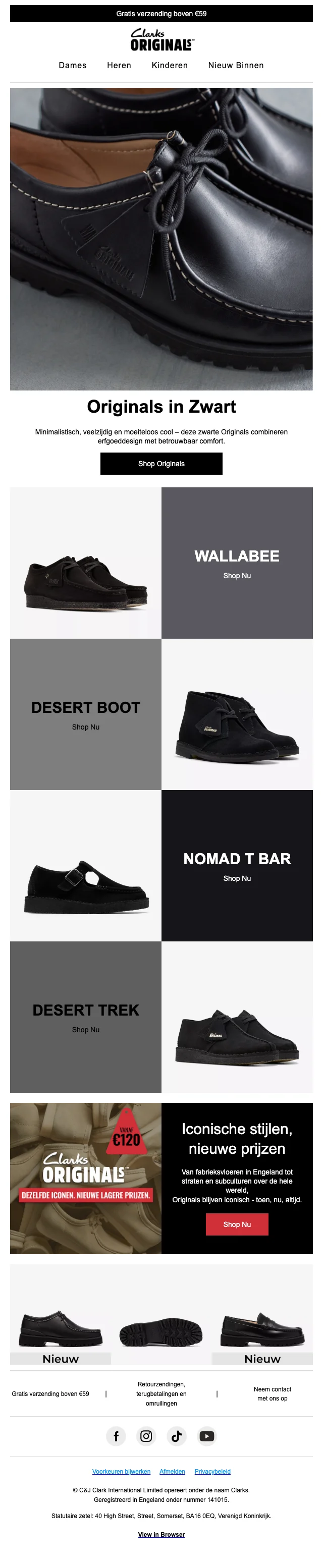Visit the Clarks Instagram profile
The width and height of the screenshot is (323, 1568).
point(146,1436)
